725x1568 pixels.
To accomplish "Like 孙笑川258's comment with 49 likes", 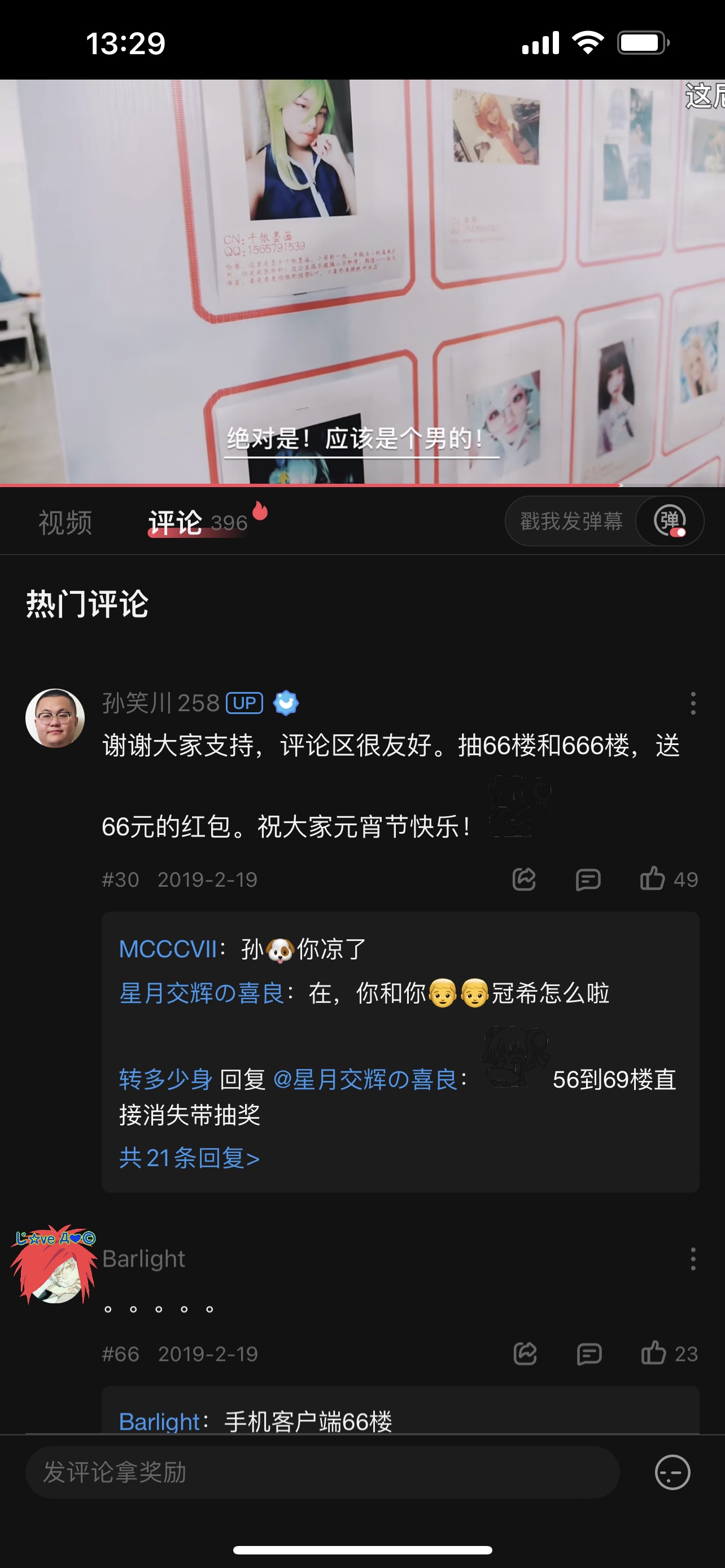I will click(653, 879).
